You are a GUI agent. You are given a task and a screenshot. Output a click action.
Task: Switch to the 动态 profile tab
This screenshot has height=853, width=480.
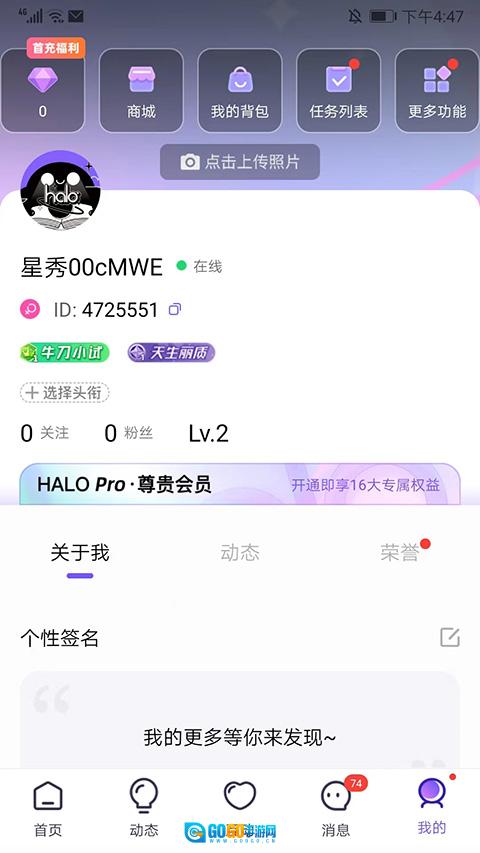pyautogui.click(x=240, y=553)
